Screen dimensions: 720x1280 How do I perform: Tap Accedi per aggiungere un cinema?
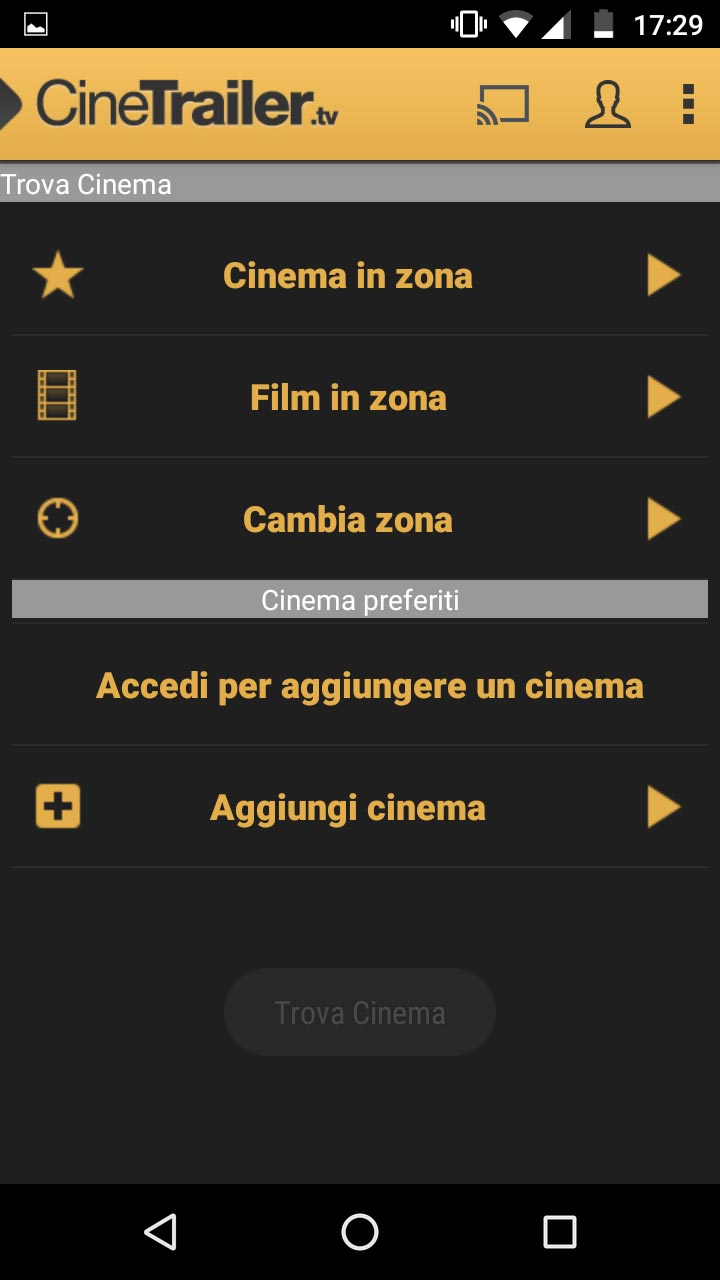(369, 686)
